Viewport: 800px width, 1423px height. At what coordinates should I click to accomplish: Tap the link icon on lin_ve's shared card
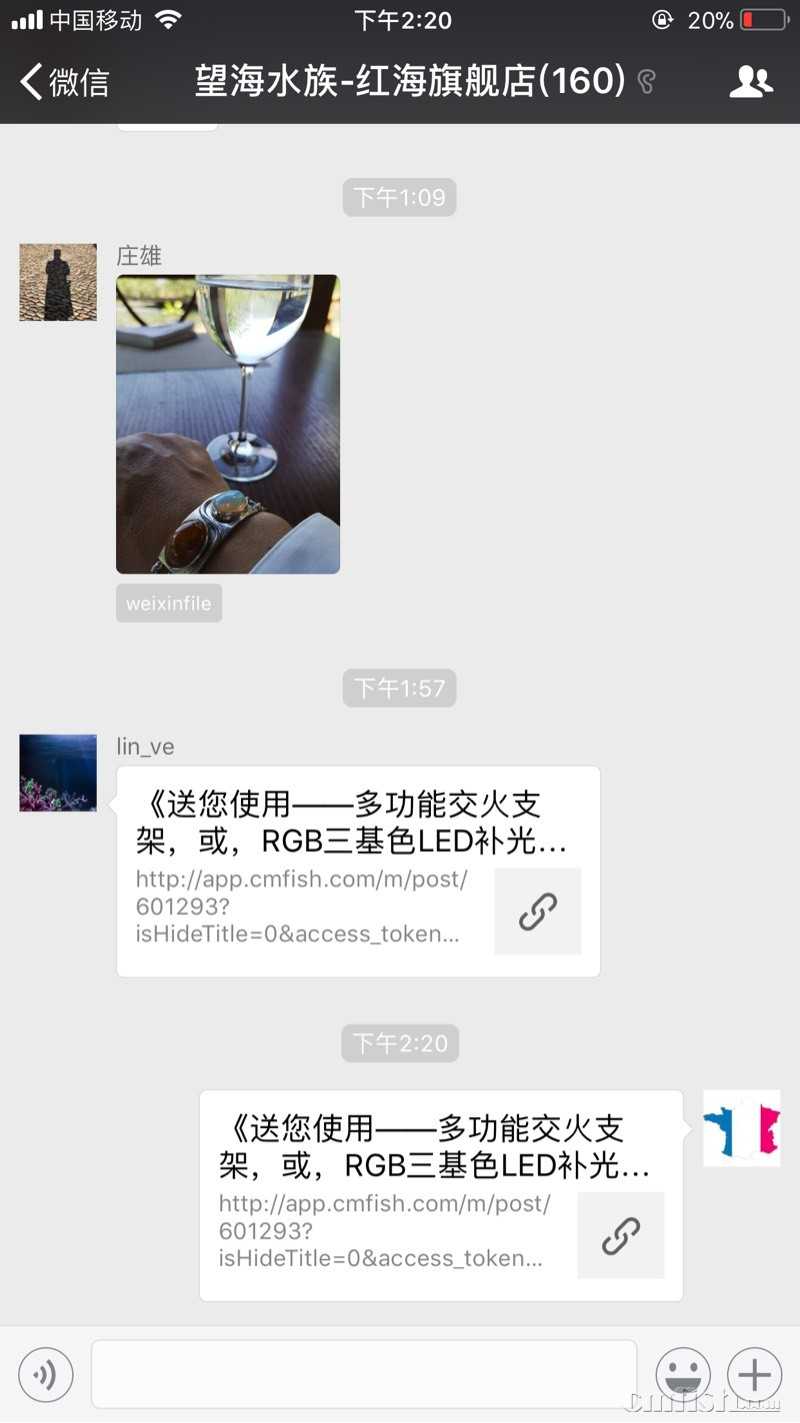click(x=537, y=911)
